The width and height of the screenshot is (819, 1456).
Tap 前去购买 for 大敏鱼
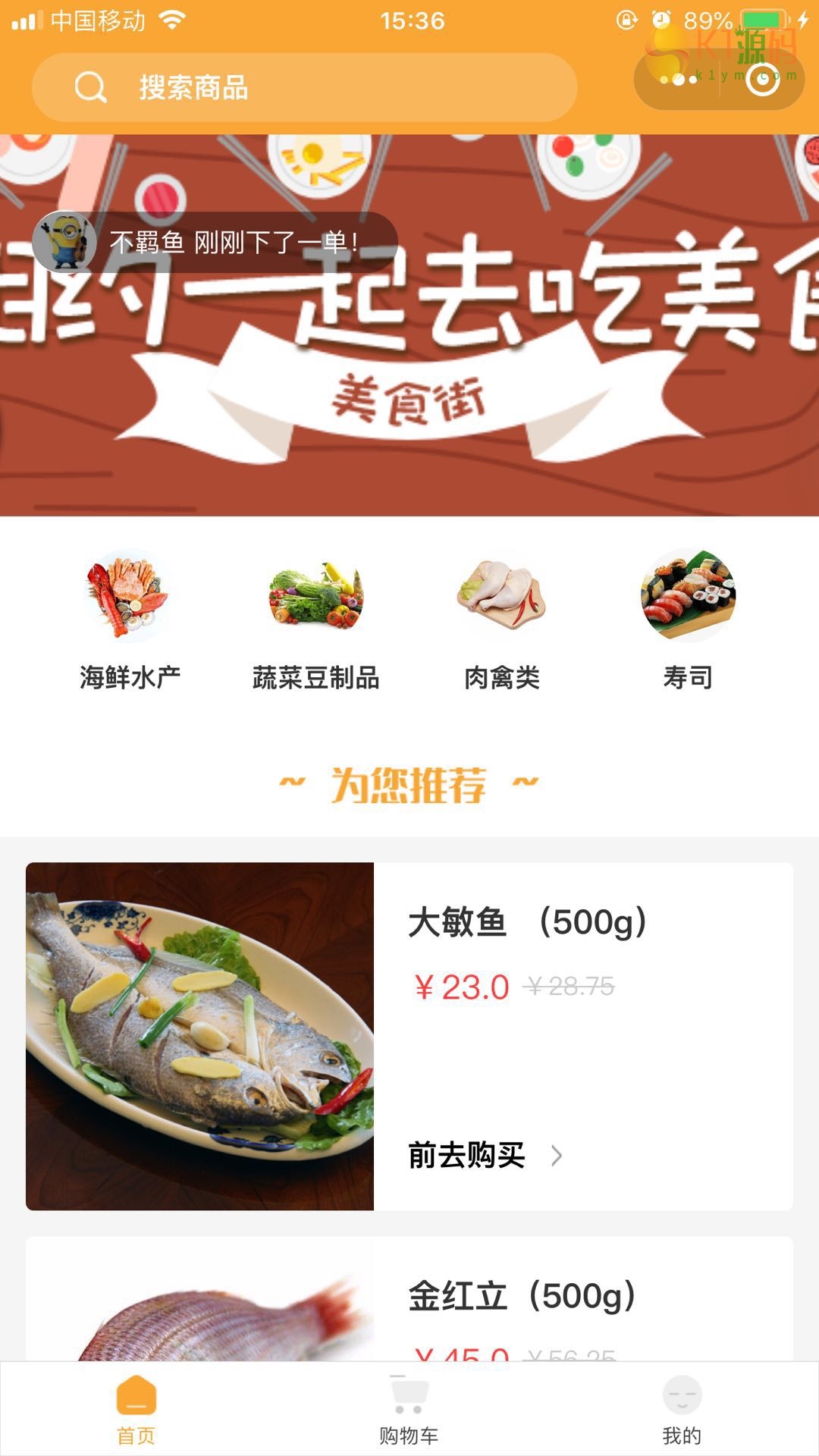(484, 1156)
